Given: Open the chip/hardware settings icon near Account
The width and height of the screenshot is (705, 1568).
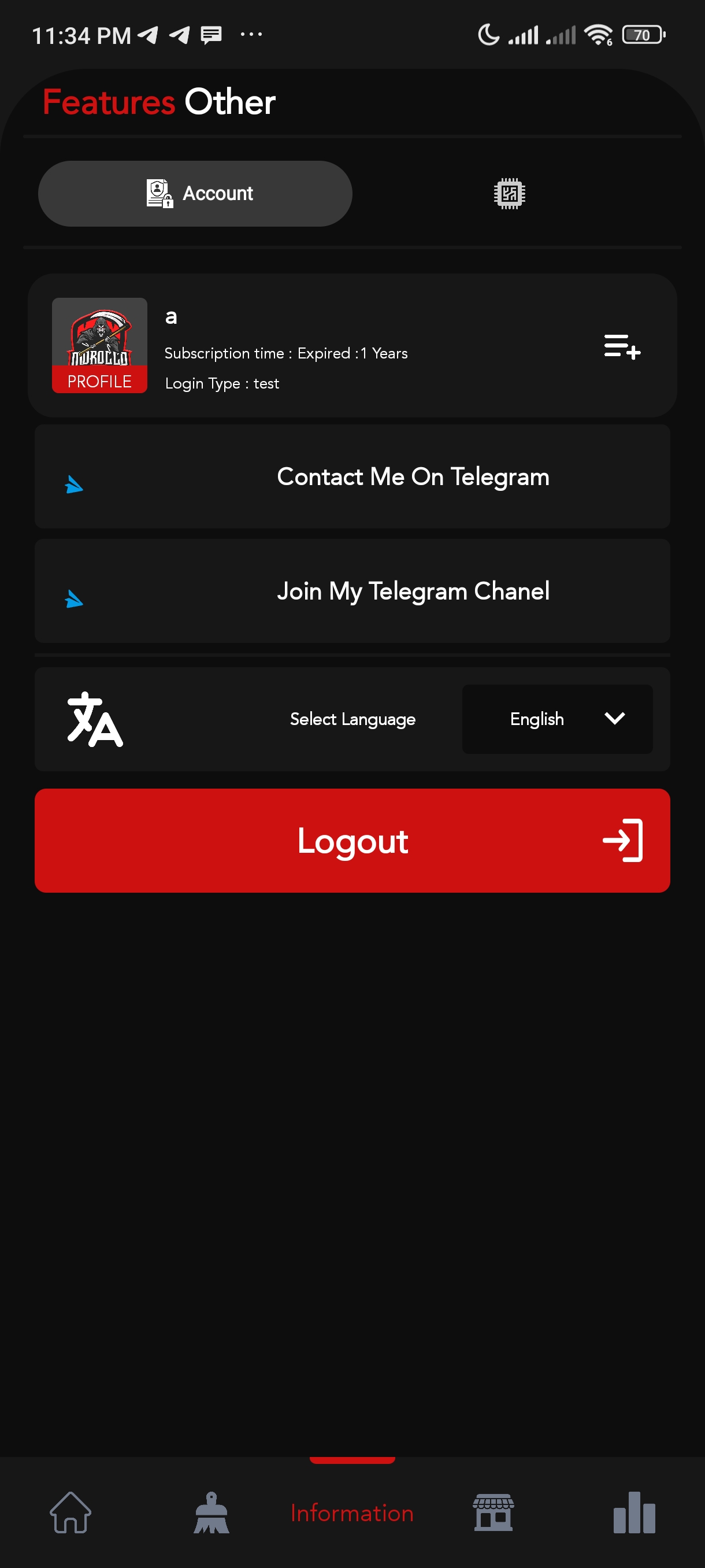Looking at the screenshot, I should coord(509,193).
